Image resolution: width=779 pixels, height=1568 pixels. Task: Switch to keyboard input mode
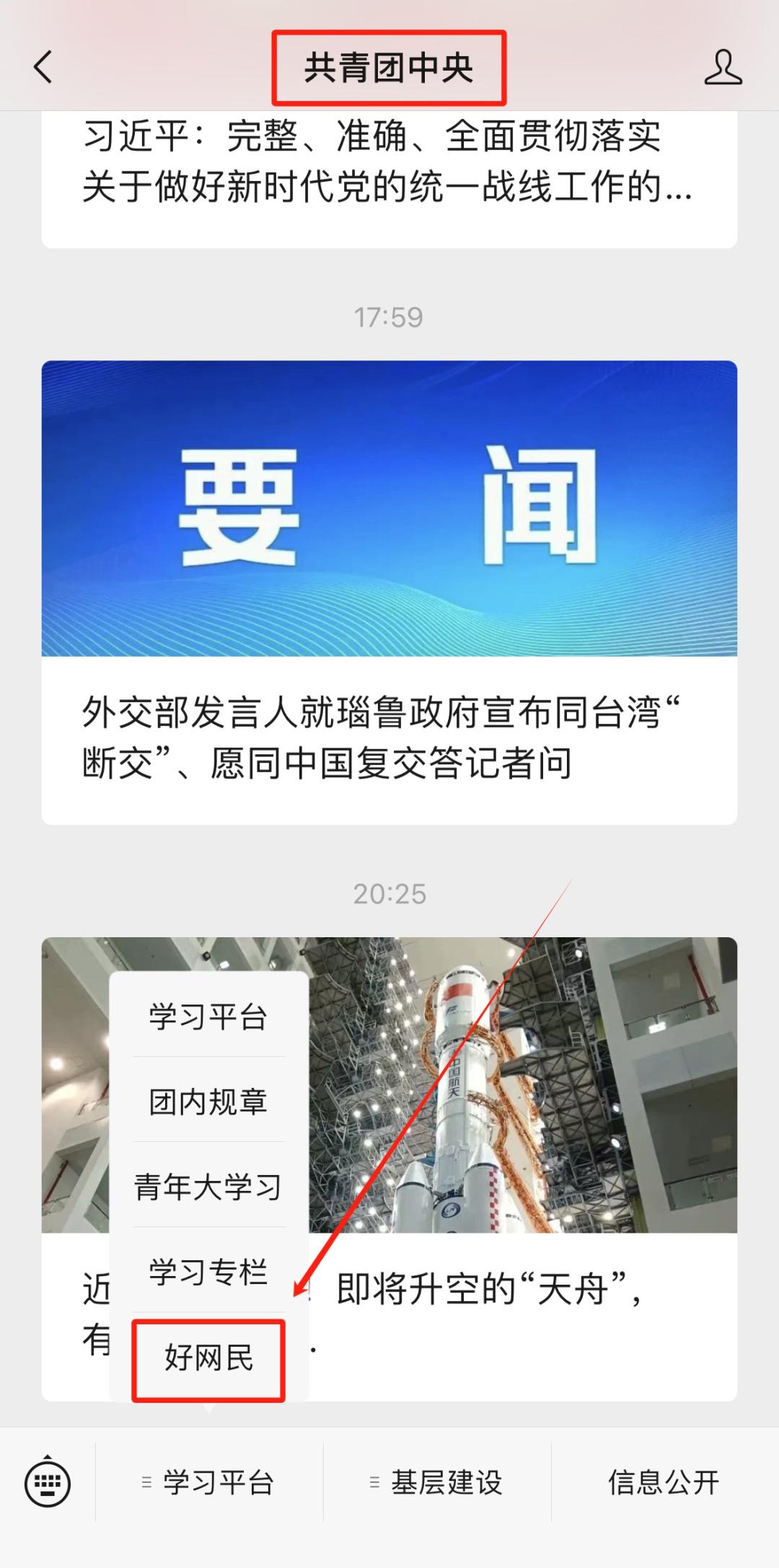tap(48, 1482)
